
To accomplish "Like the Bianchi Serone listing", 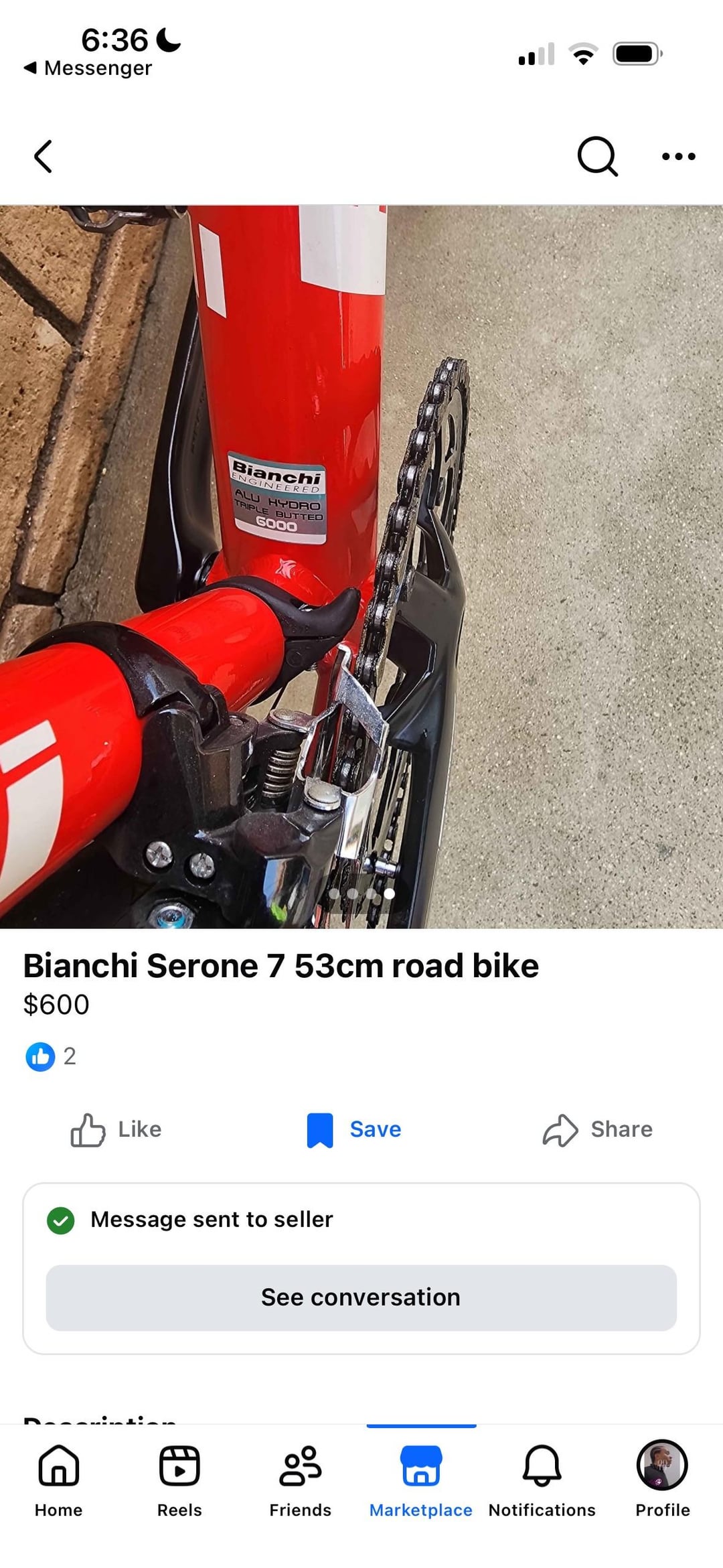I will click(116, 1129).
